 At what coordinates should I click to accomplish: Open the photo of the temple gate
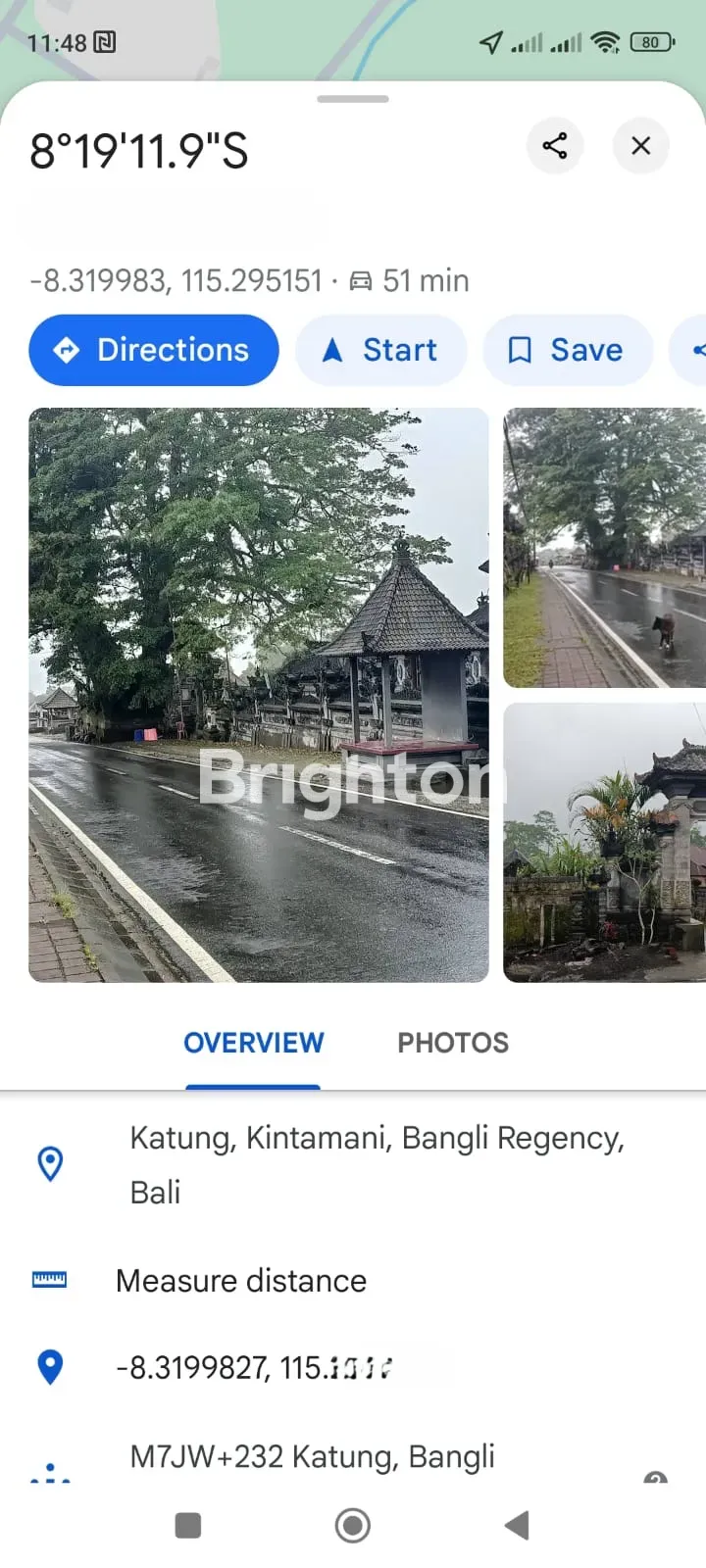[604, 842]
